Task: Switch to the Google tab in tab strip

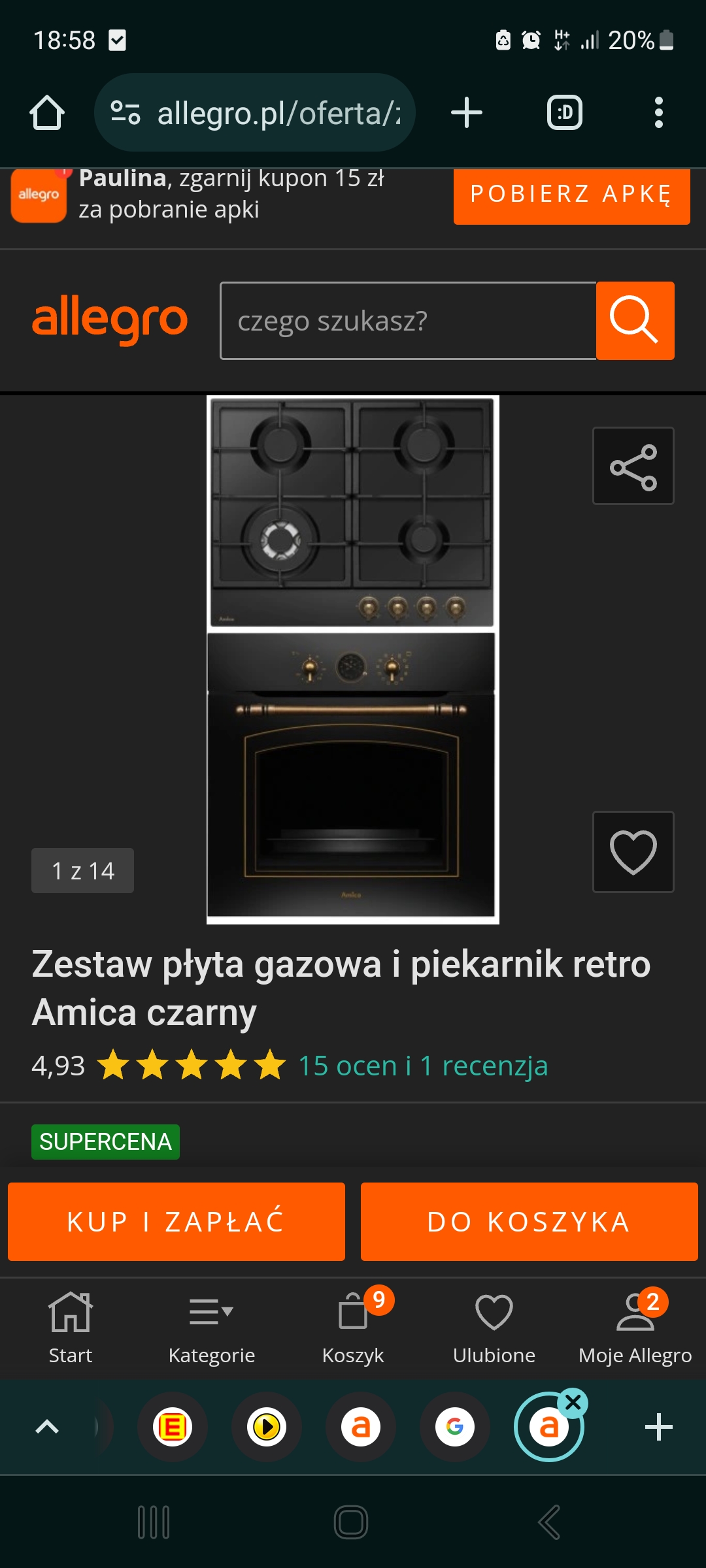Action: pyautogui.click(x=455, y=1427)
